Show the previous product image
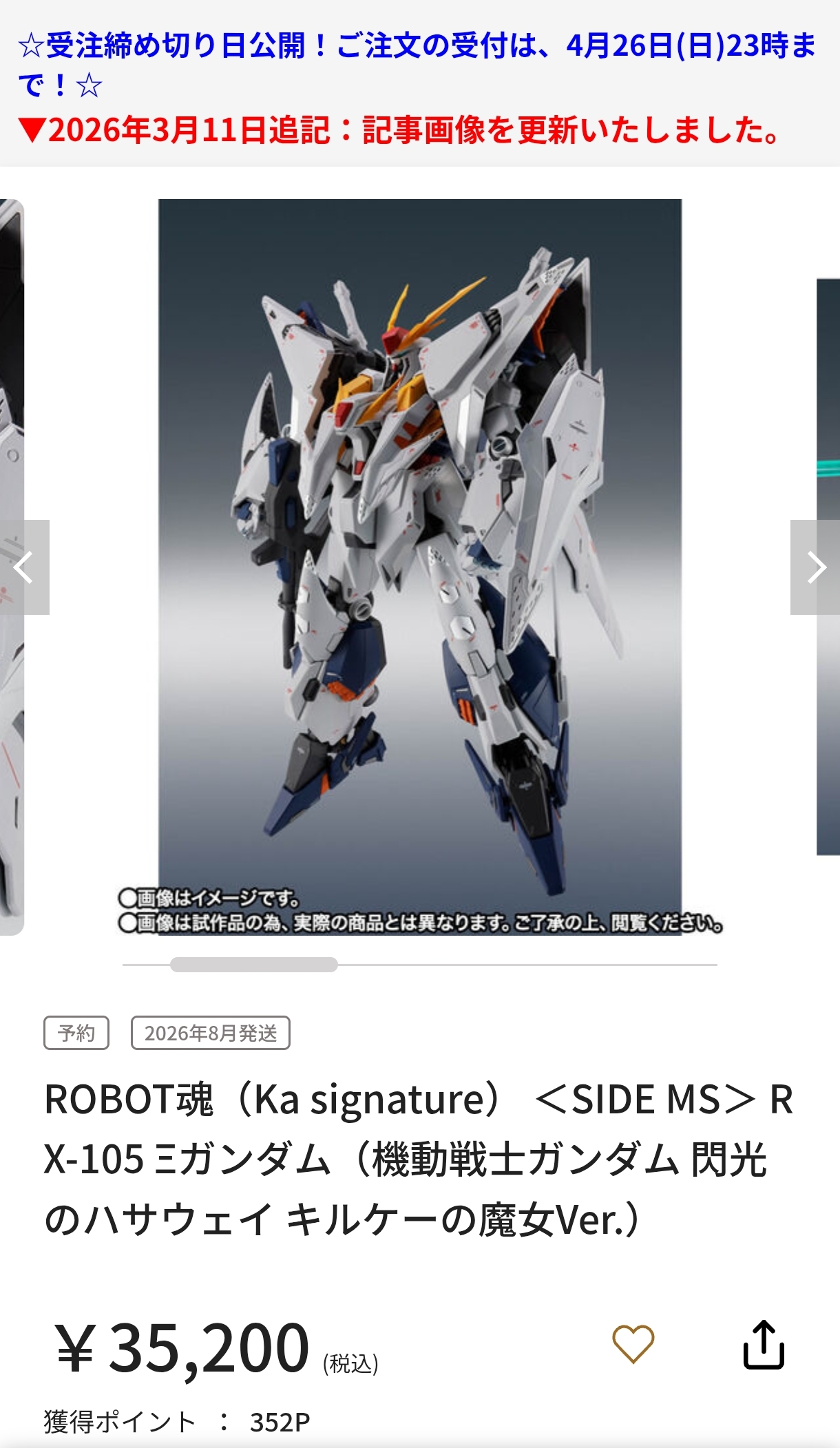The image size is (840, 1448). pos(24,567)
